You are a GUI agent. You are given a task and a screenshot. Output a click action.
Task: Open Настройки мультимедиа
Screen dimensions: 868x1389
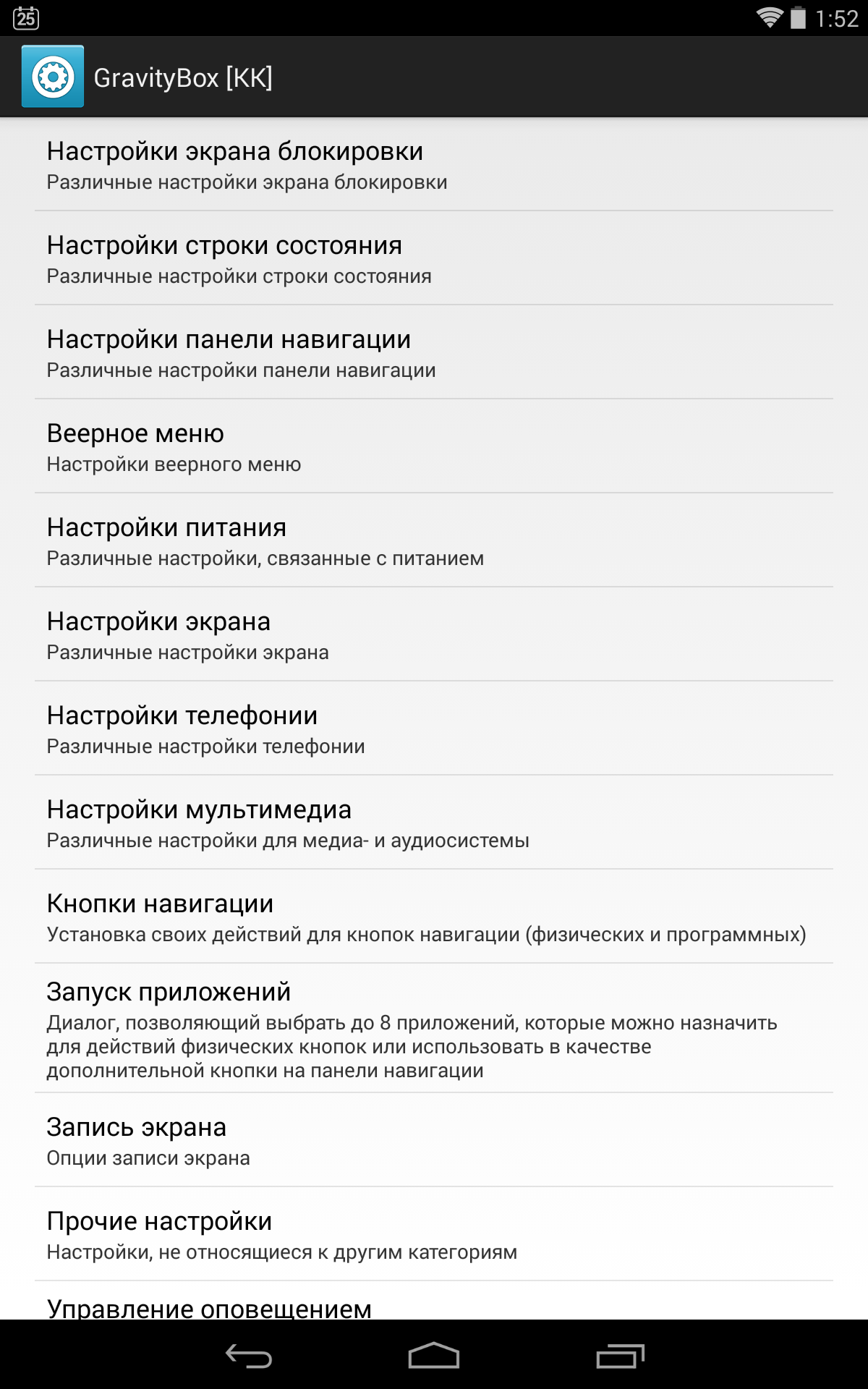(x=434, y=823)
